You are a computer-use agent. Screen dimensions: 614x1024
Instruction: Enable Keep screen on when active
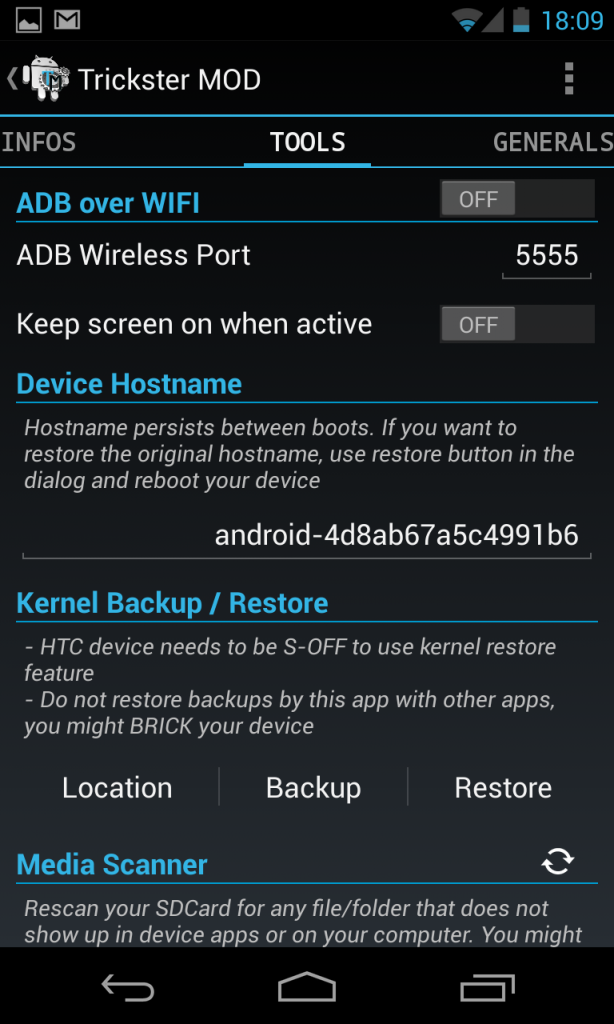pos(516,324)
